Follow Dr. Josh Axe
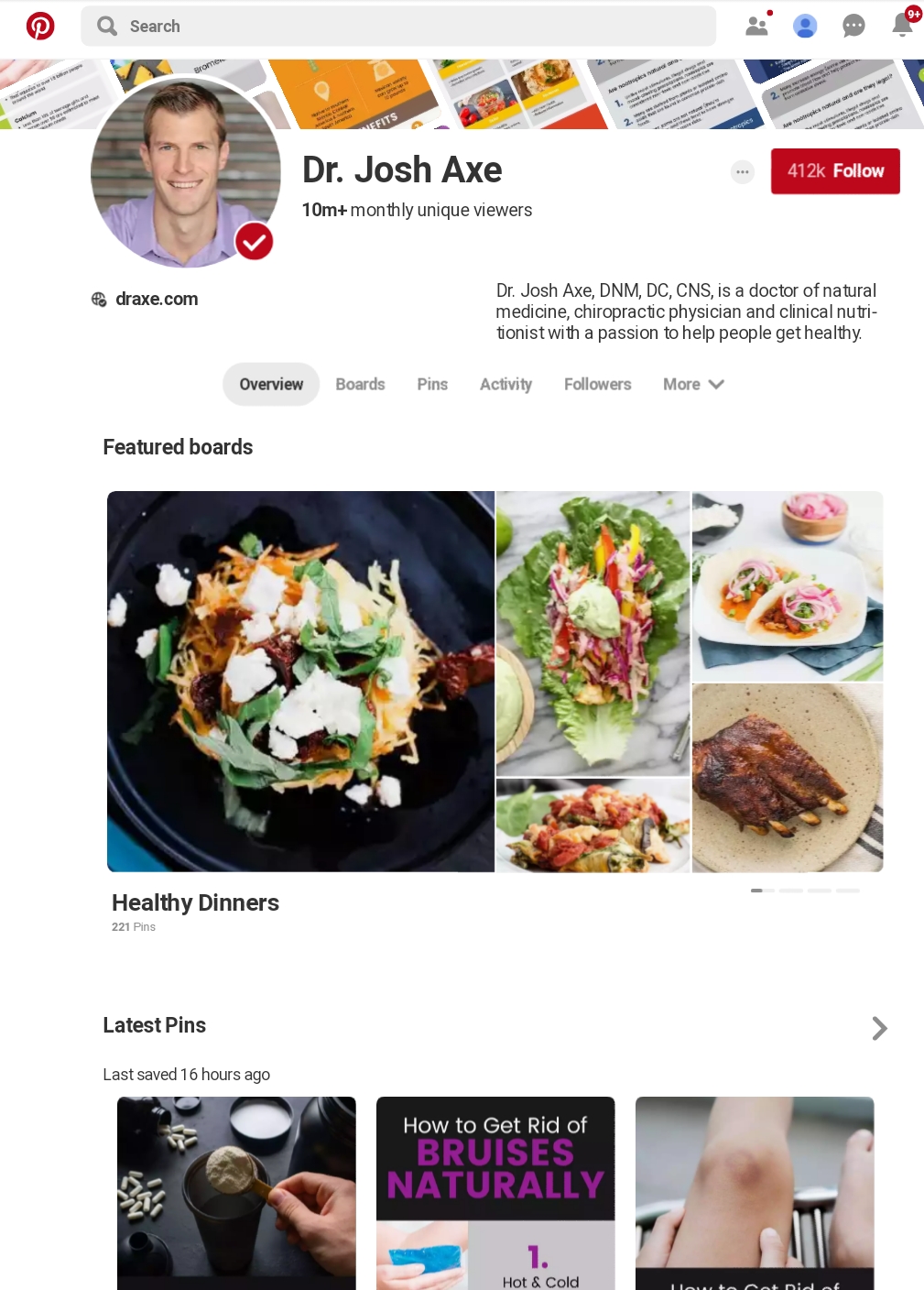 pos(834,171)
